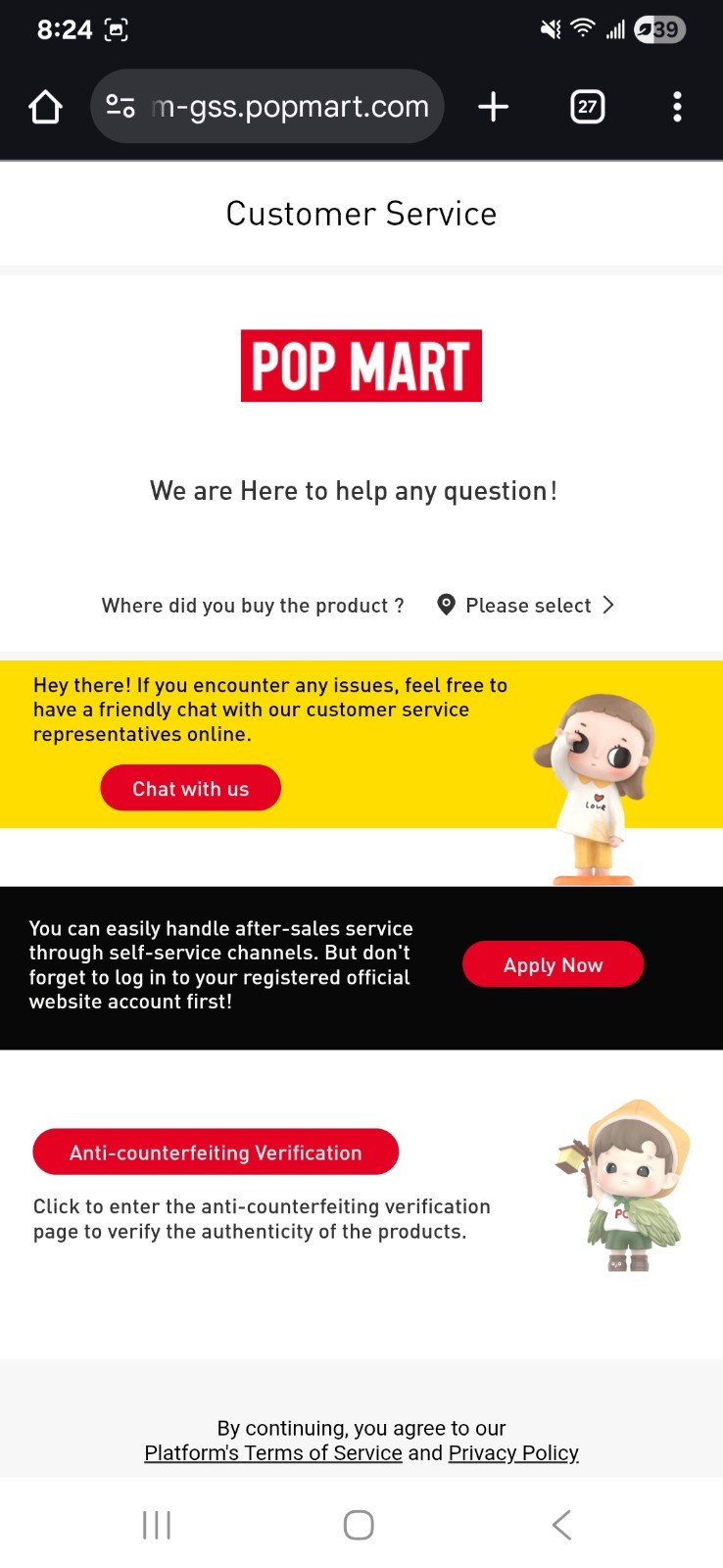Image resolution: width=723 pixels, height=1568 pixels.
Task: Open the site info icon in address bar
Action: point(120,106)
